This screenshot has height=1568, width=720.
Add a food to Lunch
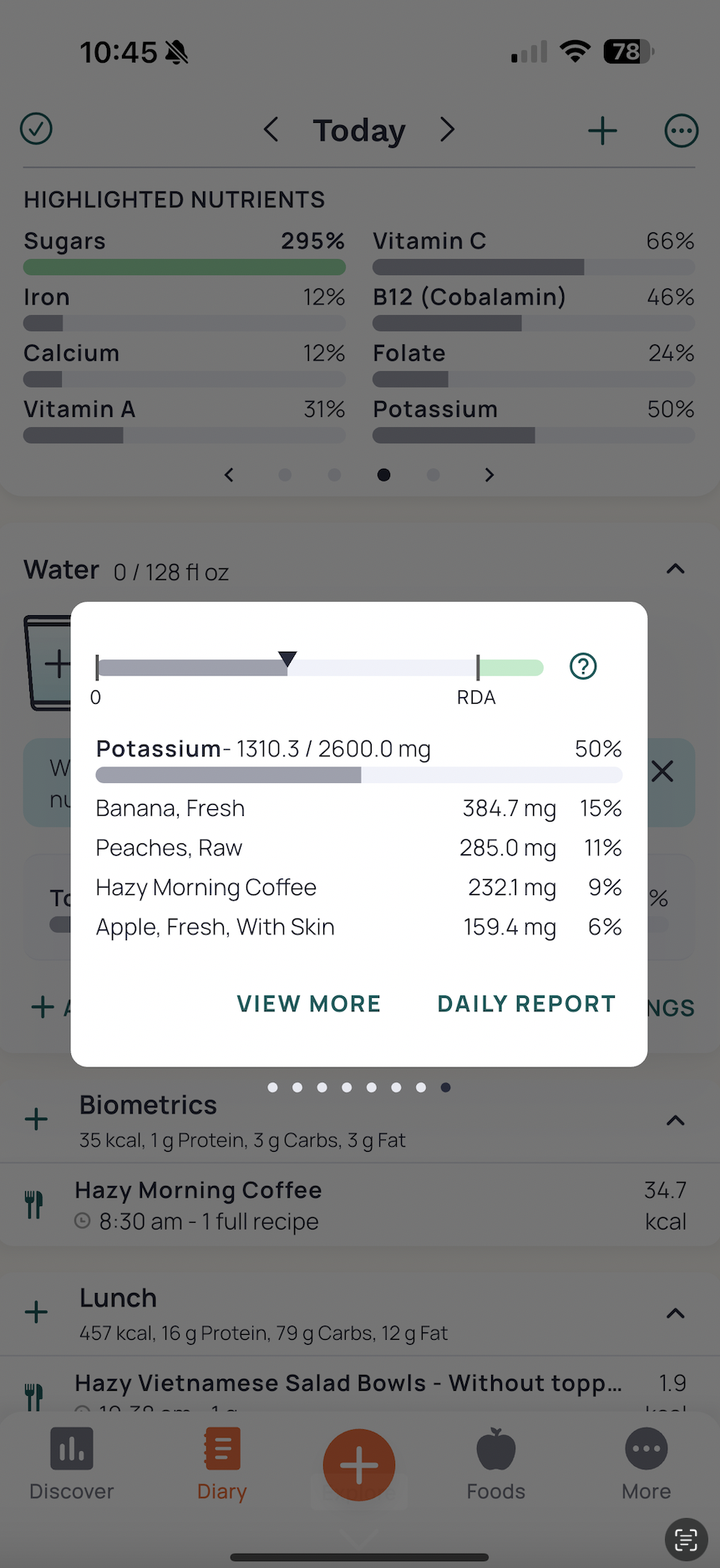click(36, 1311)
